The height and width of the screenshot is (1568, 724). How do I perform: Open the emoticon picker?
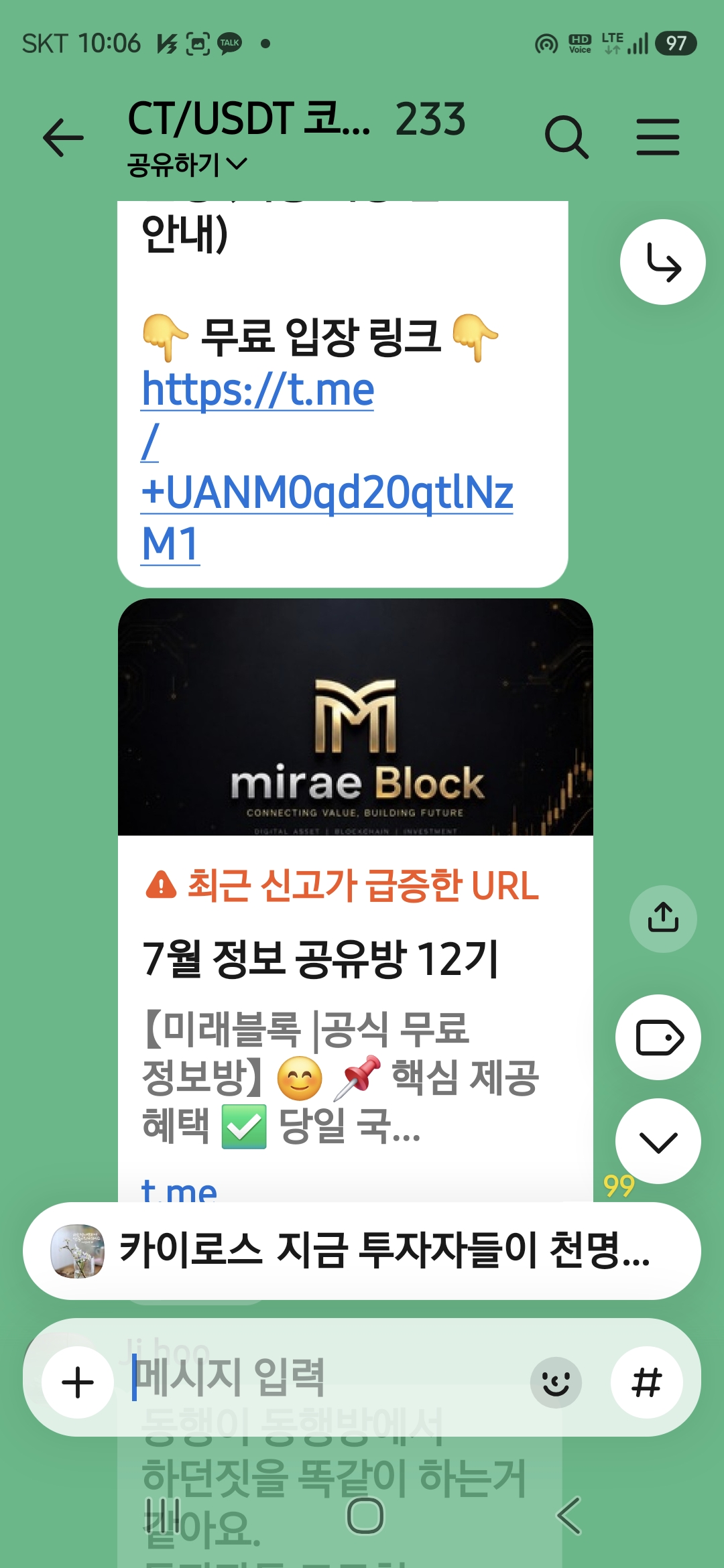[x=556, y=1382]
